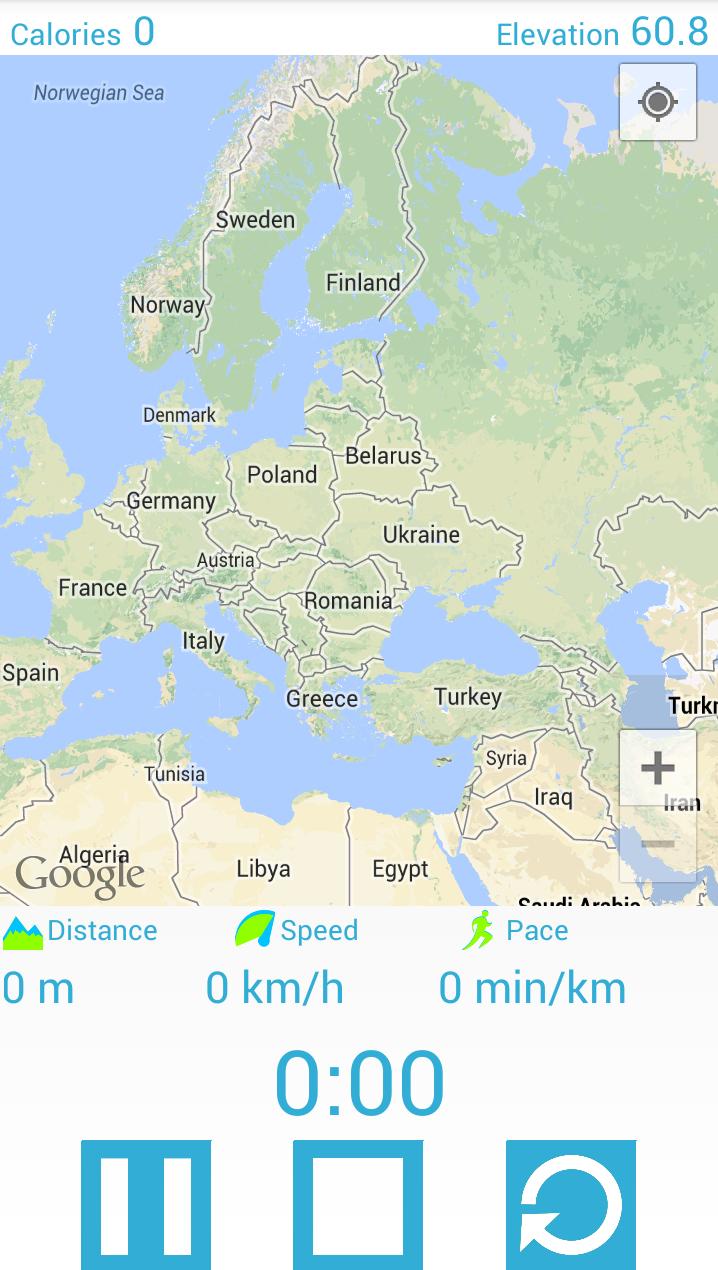Reset the workout with the circular arrow
The height and width of the screenshot is (1270, 718).
(x=570, y=1204)
